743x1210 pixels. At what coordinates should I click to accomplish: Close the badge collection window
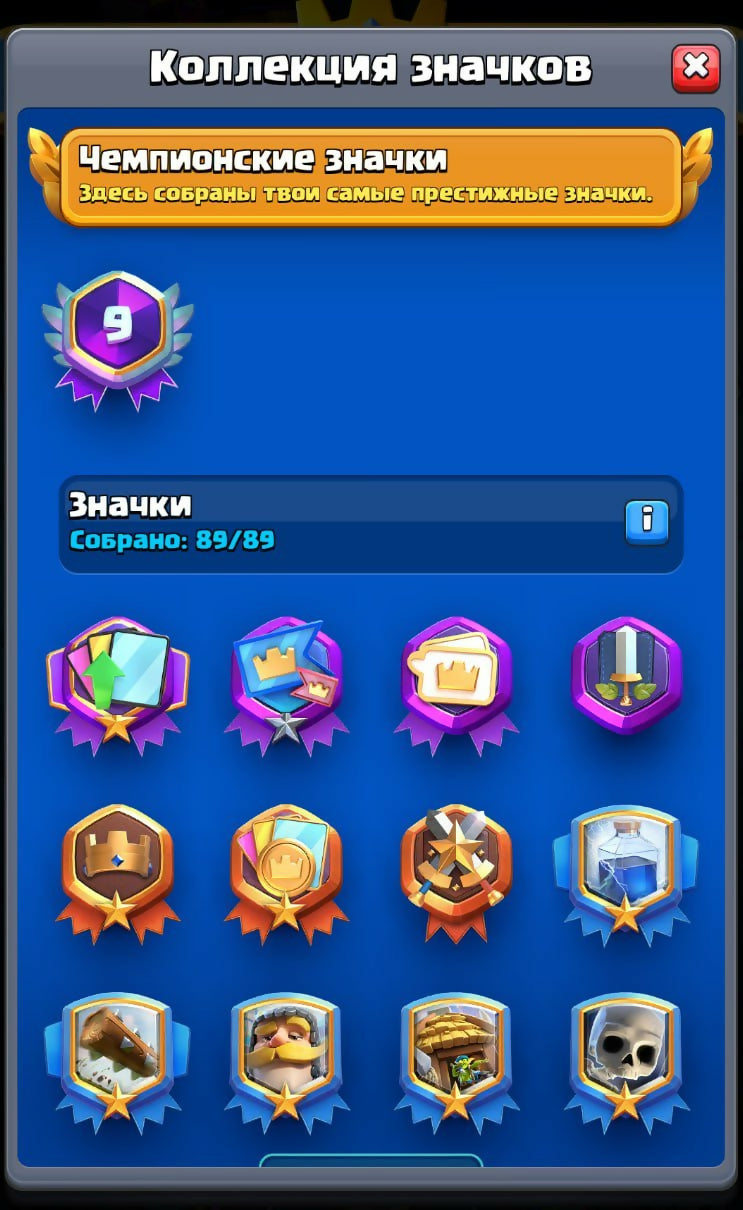coord(695,68)
